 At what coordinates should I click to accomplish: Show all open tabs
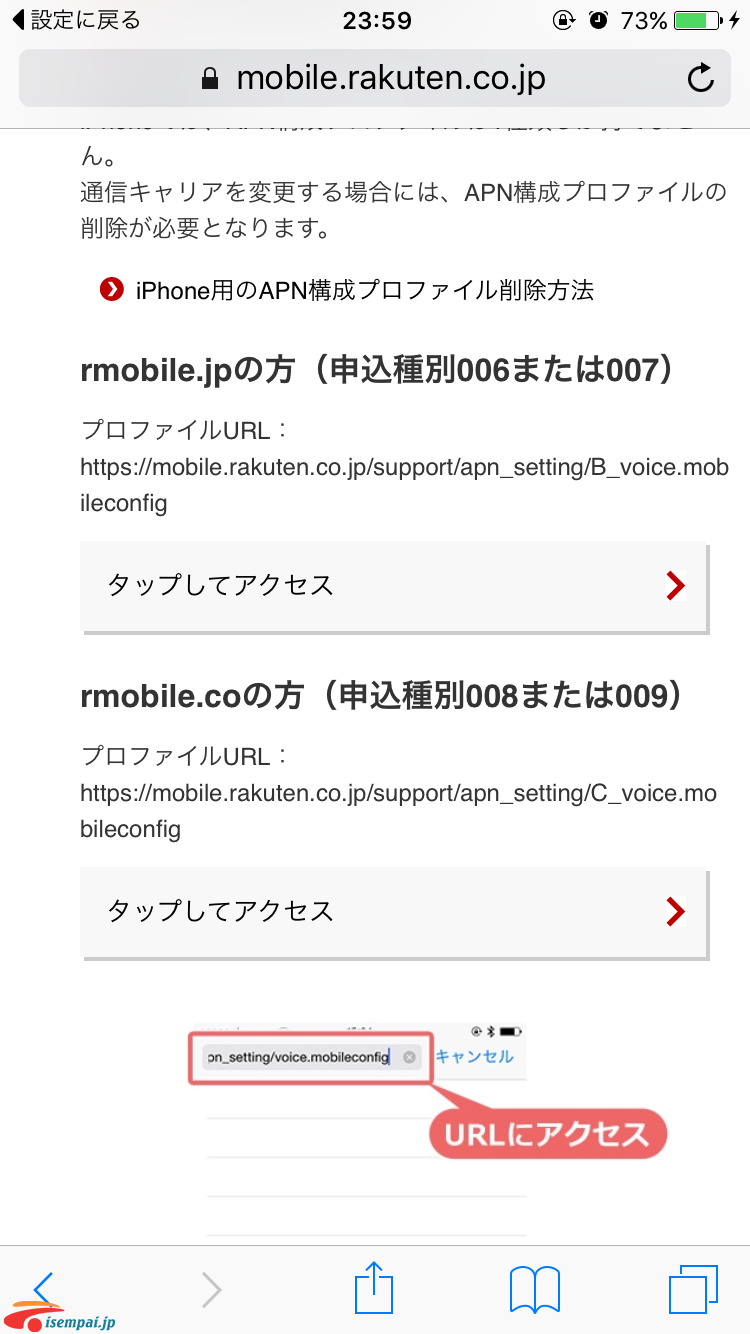tap(693, 1290)
